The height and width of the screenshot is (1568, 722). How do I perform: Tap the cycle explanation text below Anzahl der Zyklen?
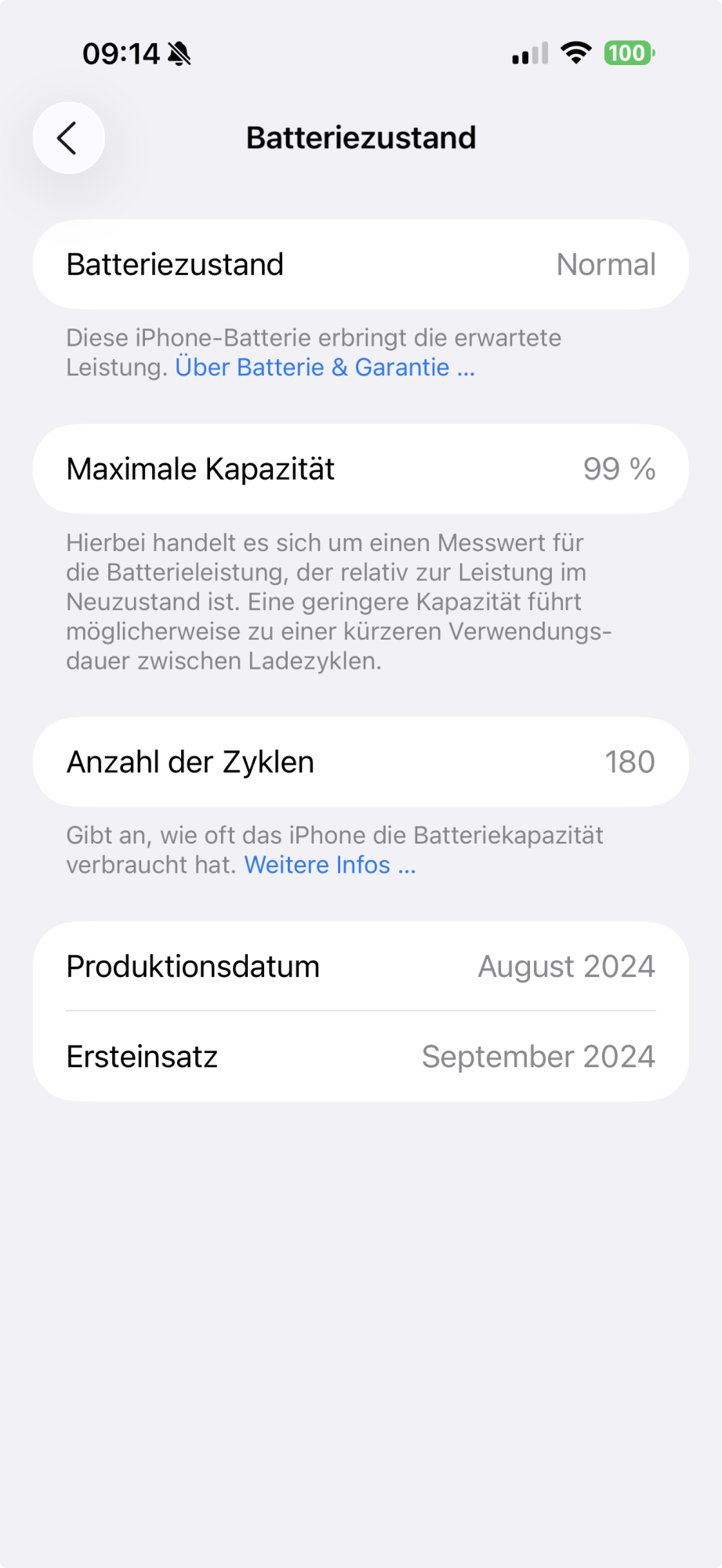[335, 849]
